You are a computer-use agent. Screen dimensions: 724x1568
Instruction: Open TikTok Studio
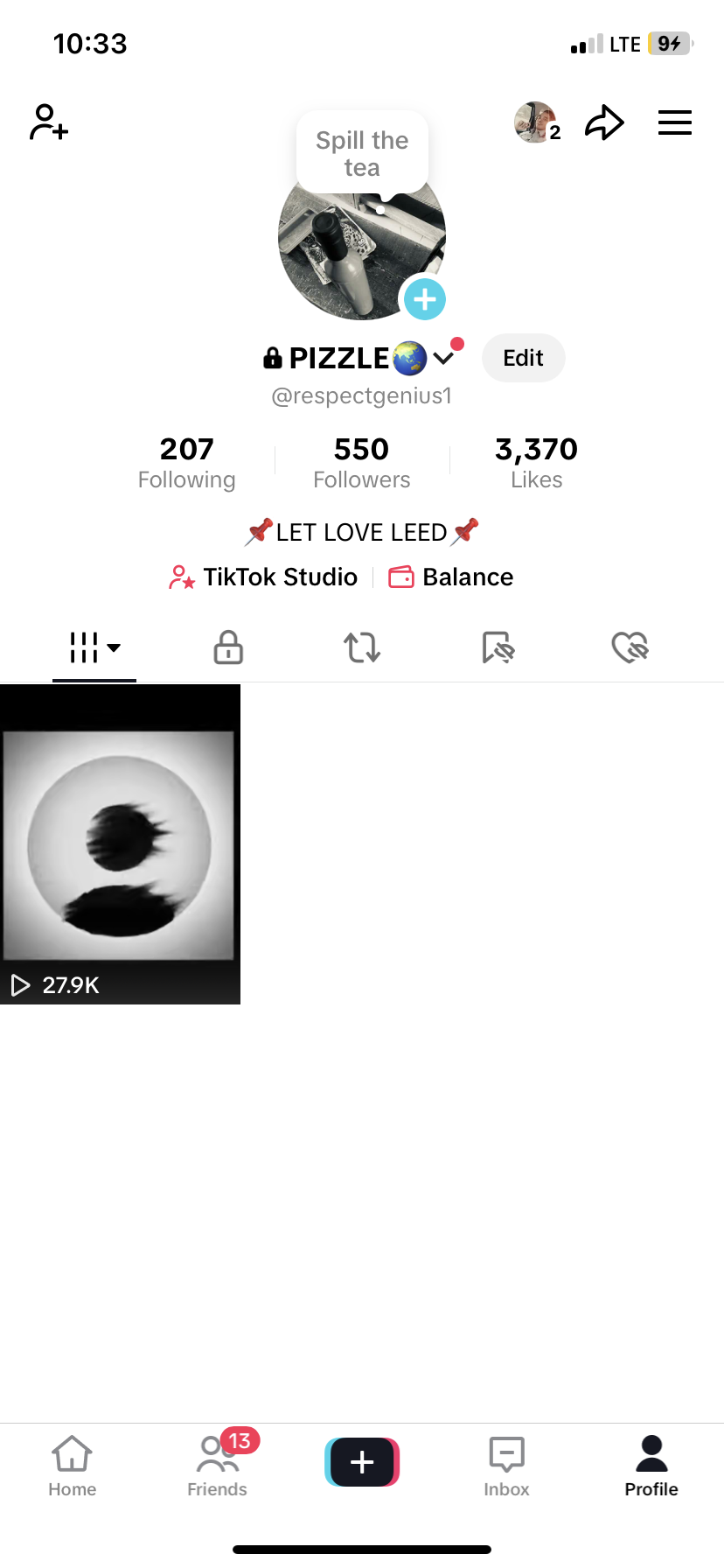[x=263, y=577]
